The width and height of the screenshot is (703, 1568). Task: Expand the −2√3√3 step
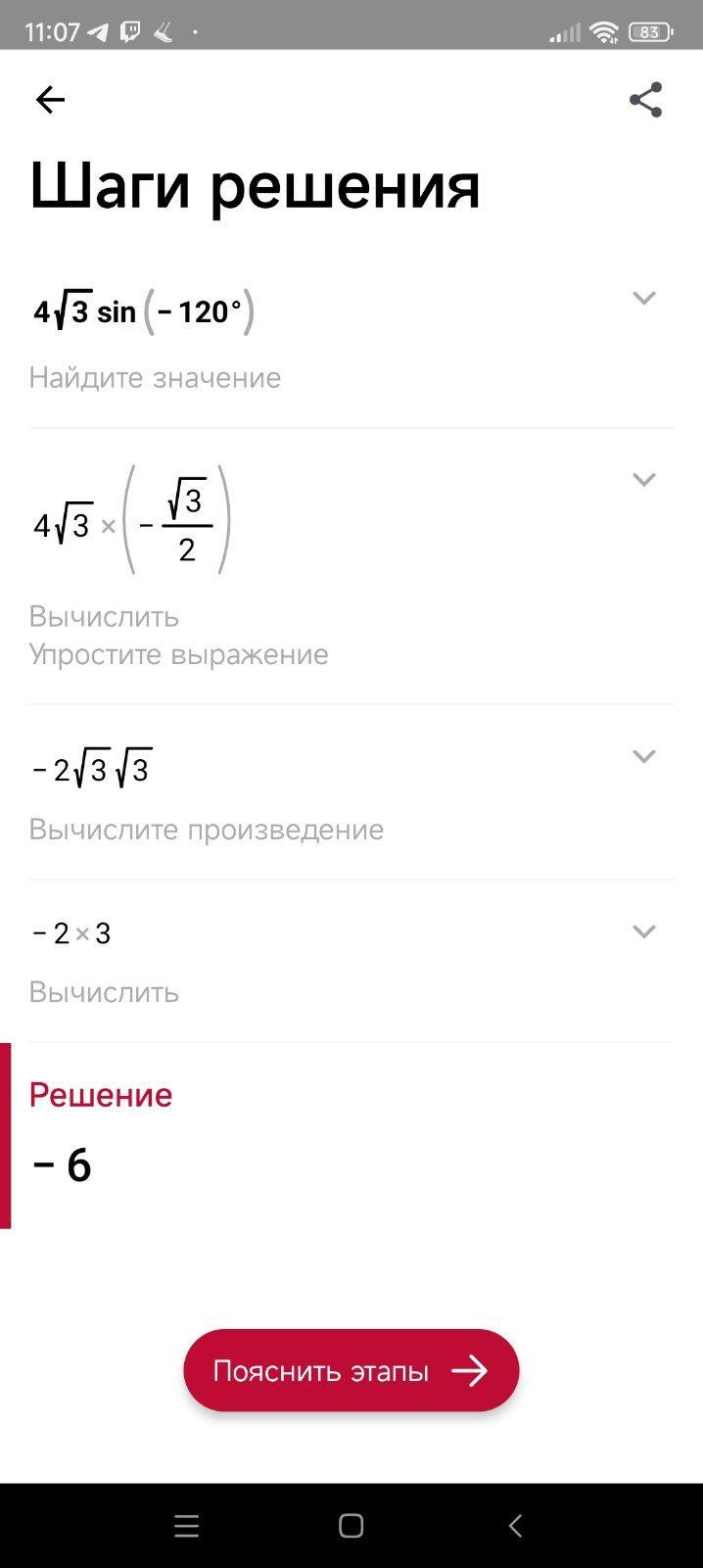pyautogui.click(x=643, y=756)
